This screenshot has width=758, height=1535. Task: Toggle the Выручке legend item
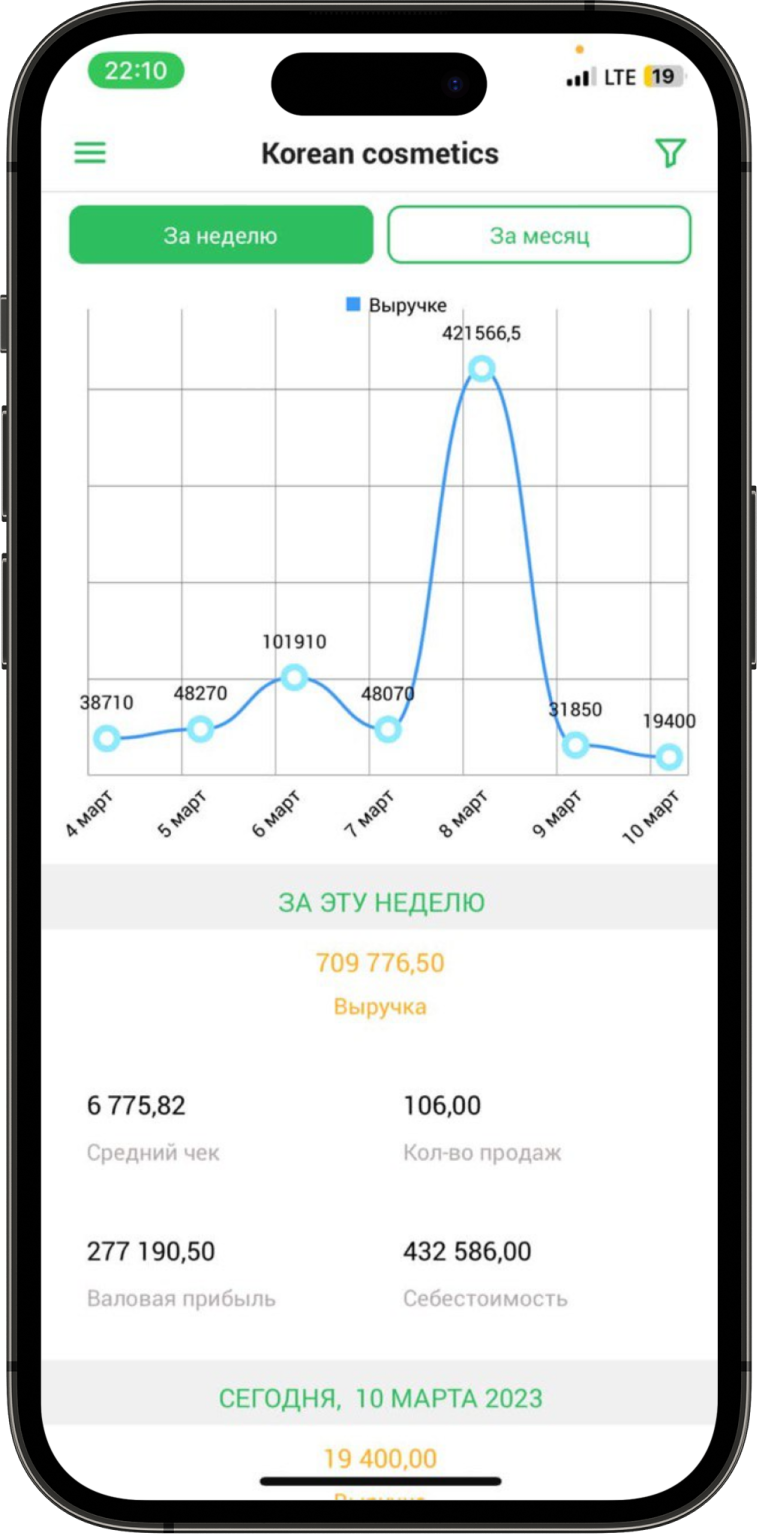coord(396,305)
